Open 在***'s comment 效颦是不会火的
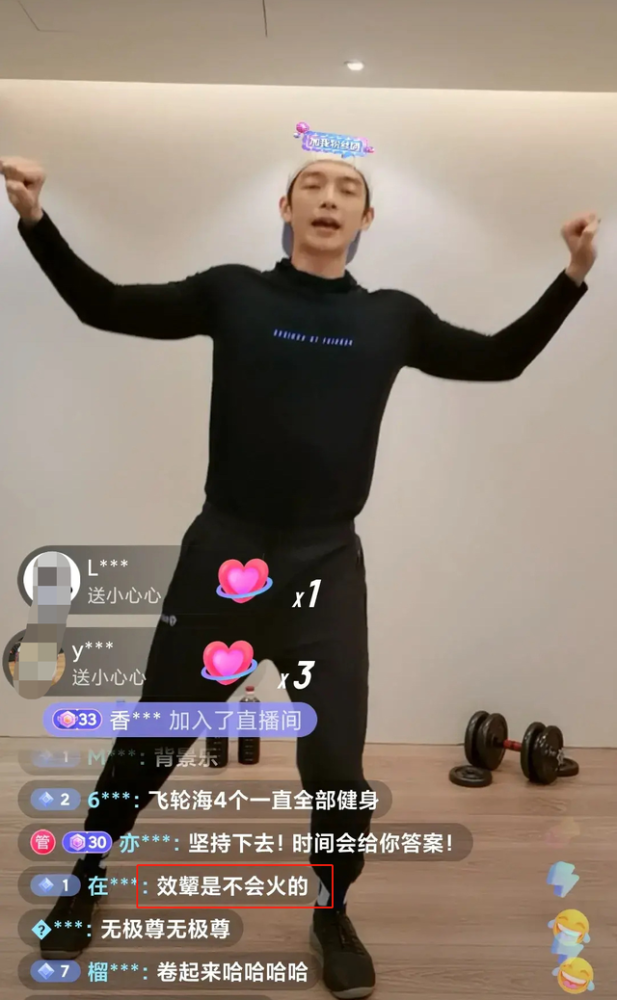 pyautogui.click(x=174, y=886)
